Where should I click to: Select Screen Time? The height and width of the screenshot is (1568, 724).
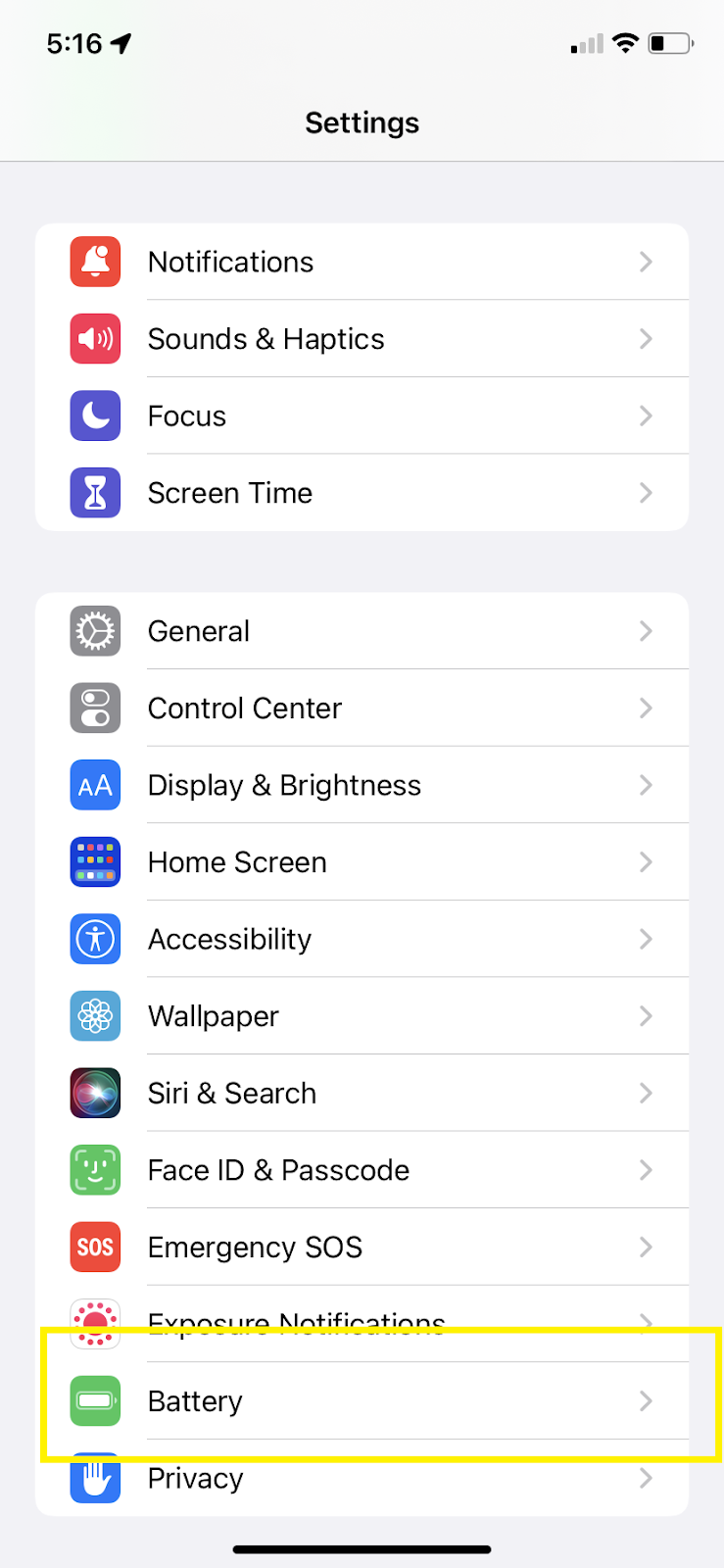tap(362, 493)
